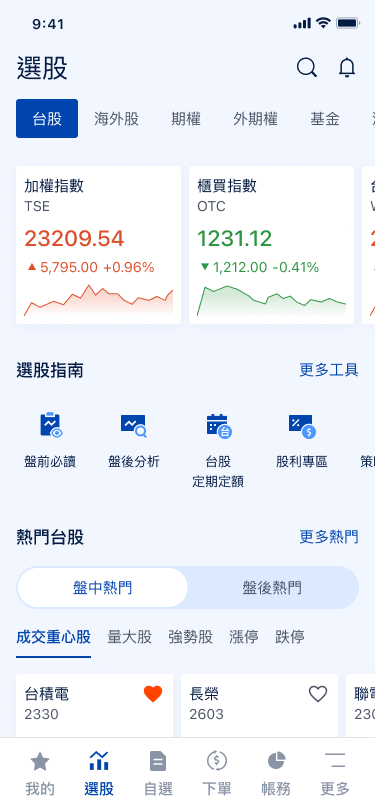The image size is (375, 812).
Task: Open 股利專區
Action: tap(302, 440)
